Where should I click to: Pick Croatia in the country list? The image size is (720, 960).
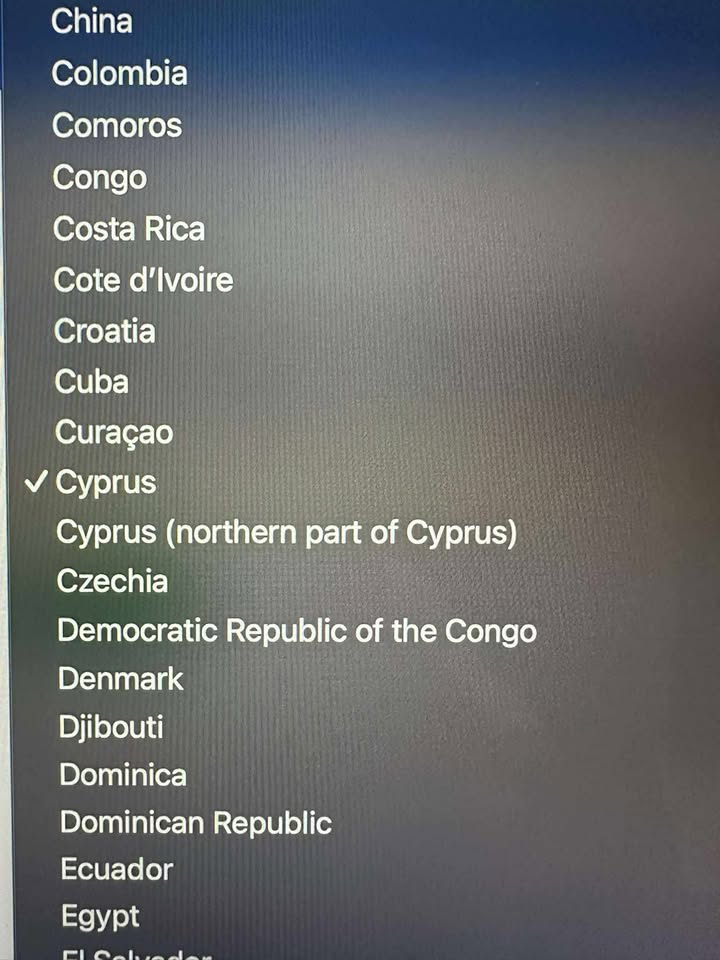click(x=105, y=331)
